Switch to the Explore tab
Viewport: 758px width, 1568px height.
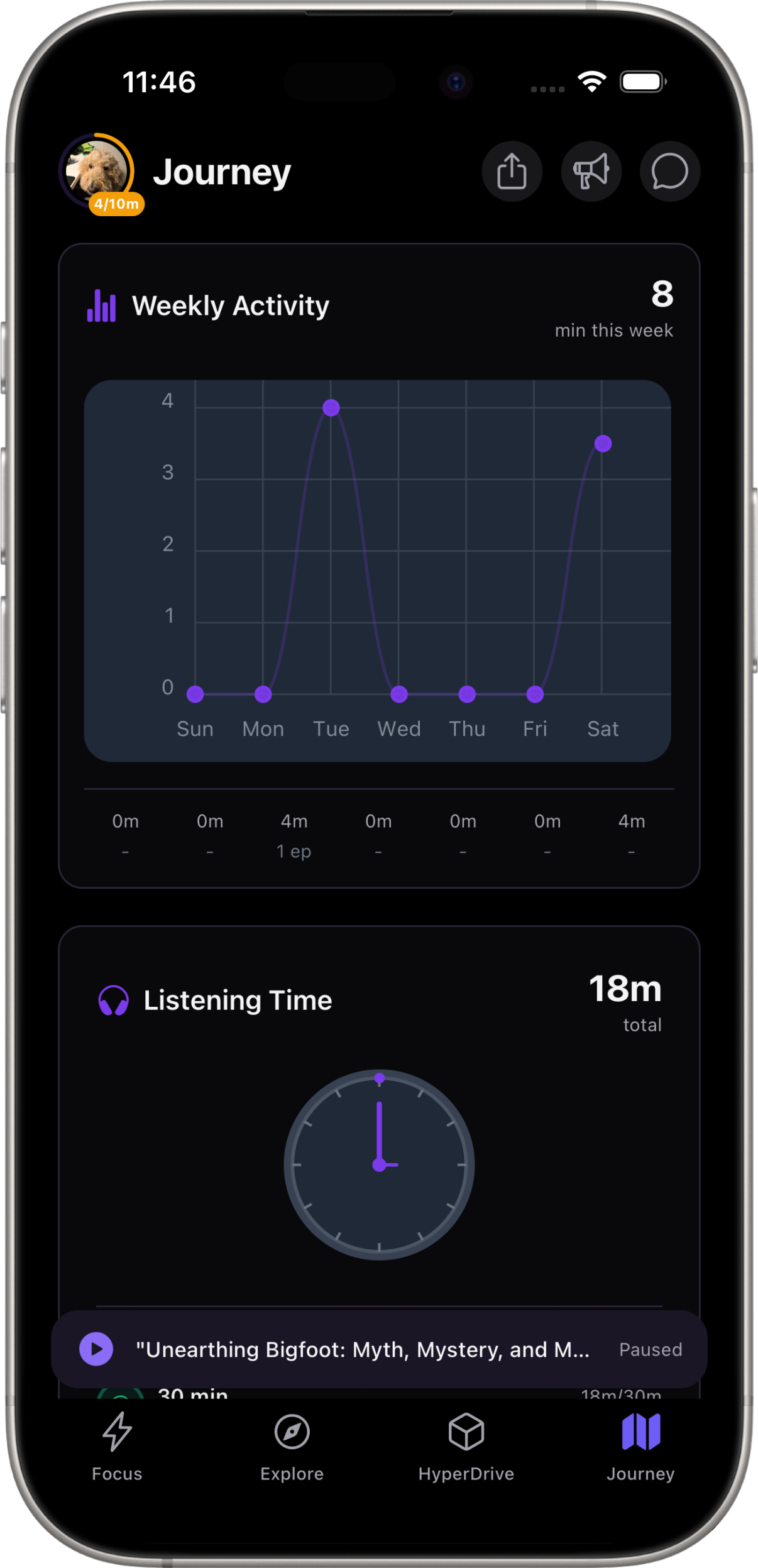tap(292, 1445)
